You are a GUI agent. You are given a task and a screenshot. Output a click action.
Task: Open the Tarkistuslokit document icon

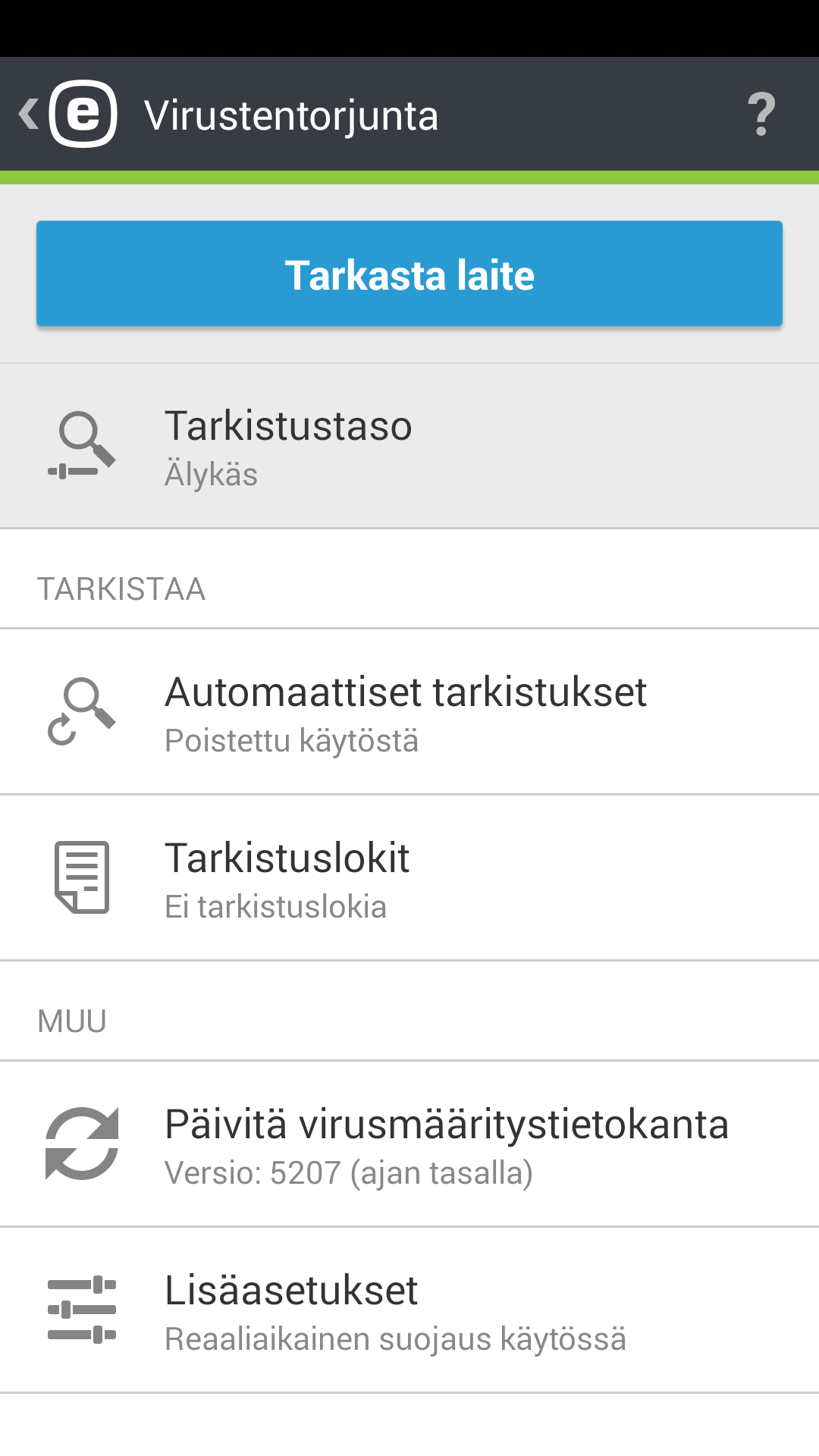pyautogui.click(x=82, y=877)
